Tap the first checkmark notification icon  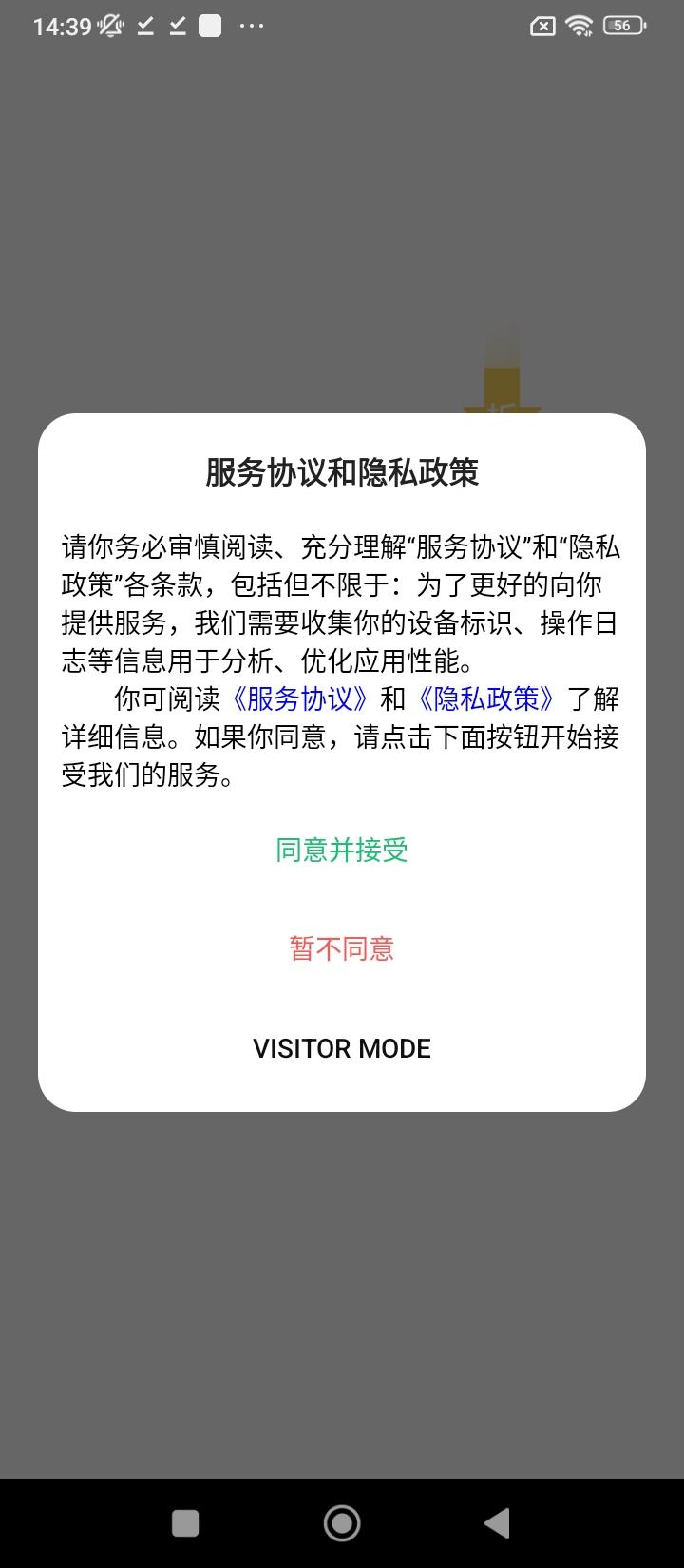(x=143, y=26)
